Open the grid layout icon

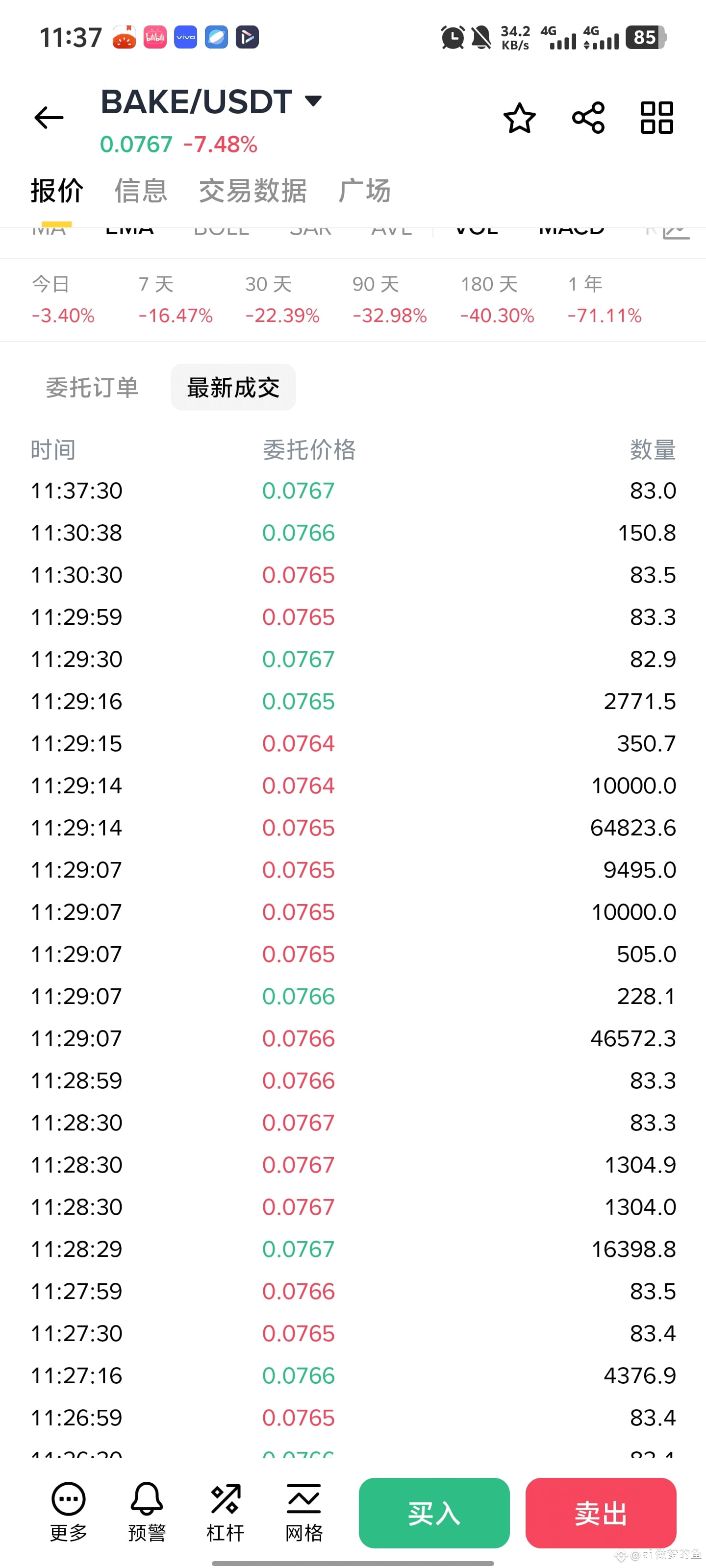tap(656, 118)
